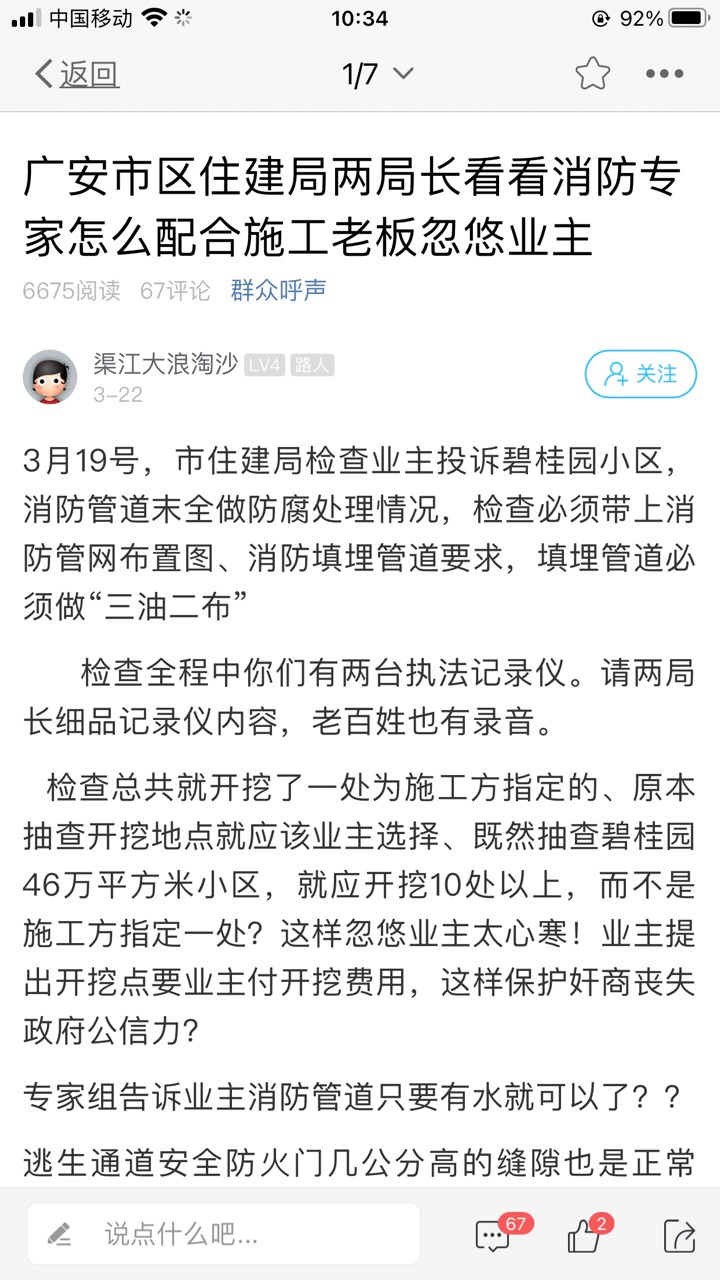
Task: Open the comments icon showing 67
Action: coord(494,1236)
